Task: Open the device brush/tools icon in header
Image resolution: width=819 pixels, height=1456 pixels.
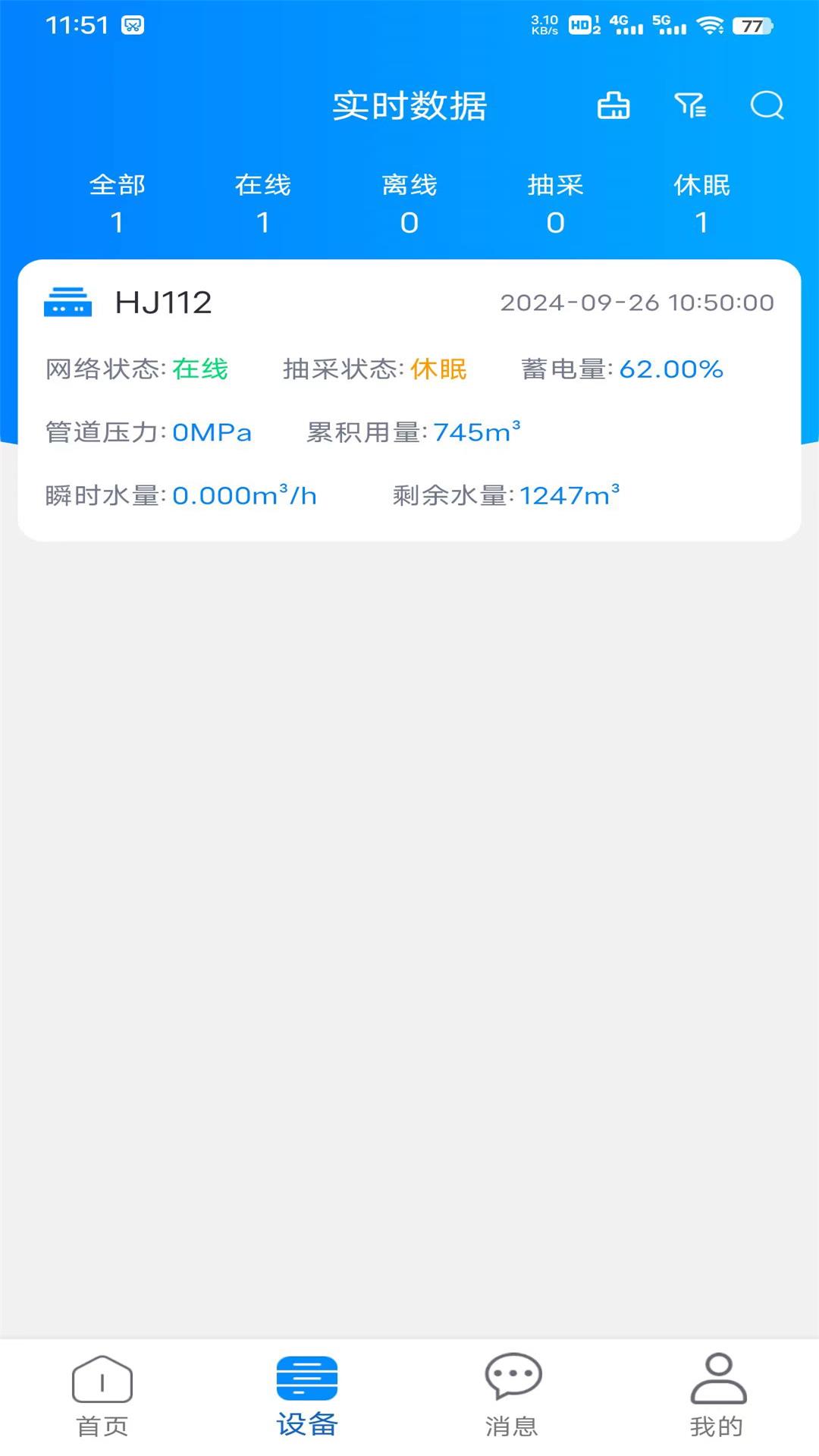Action: [613, 106]
